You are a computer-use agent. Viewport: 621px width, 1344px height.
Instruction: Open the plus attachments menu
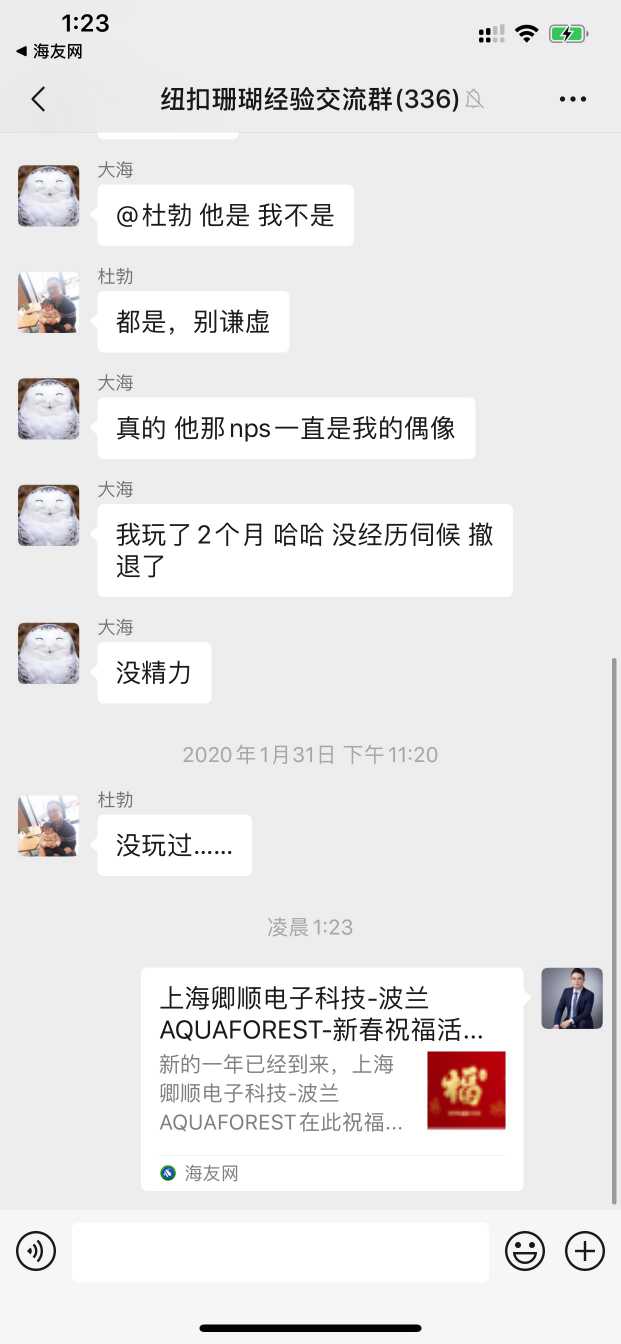pyautogui.click(x=585, y=1251)
